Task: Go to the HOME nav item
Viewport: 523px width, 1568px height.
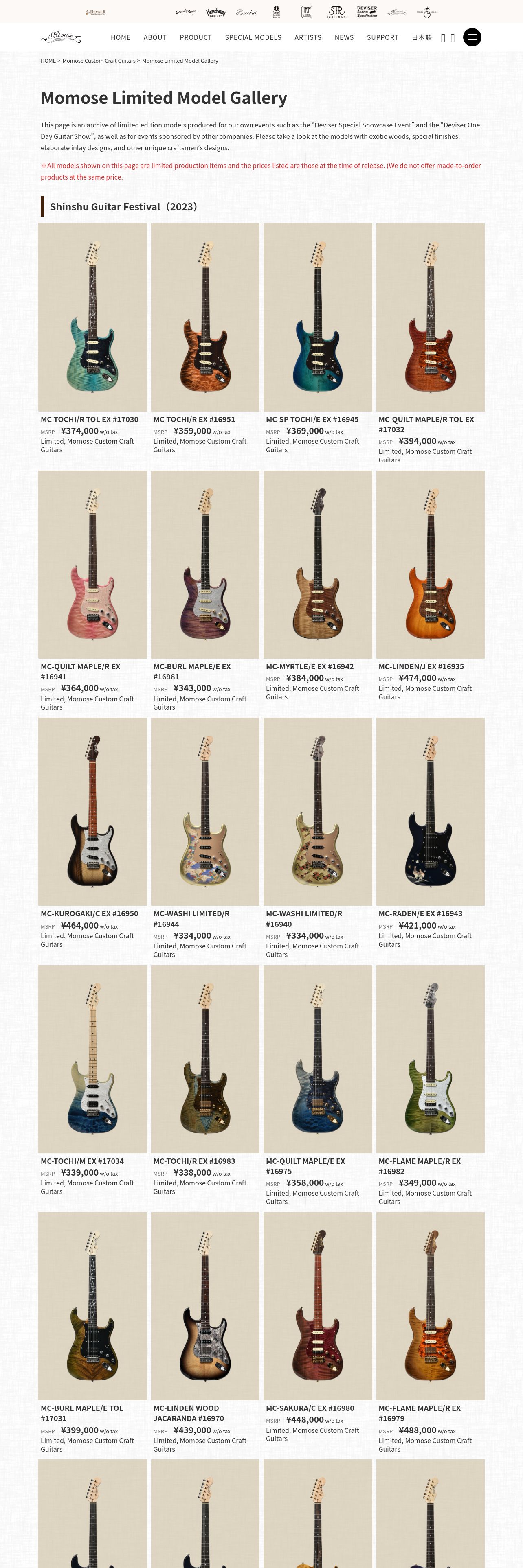Action: coord(121,38)
